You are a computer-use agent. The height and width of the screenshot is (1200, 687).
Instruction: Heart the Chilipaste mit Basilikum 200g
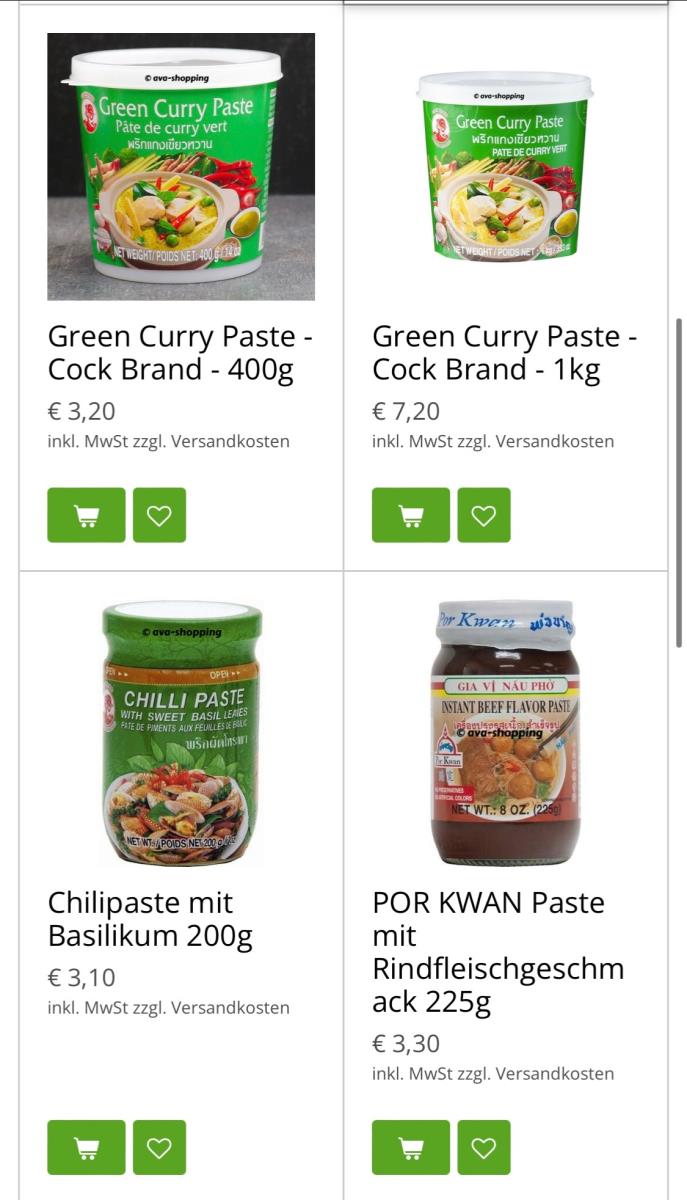tap(159, 1147)
